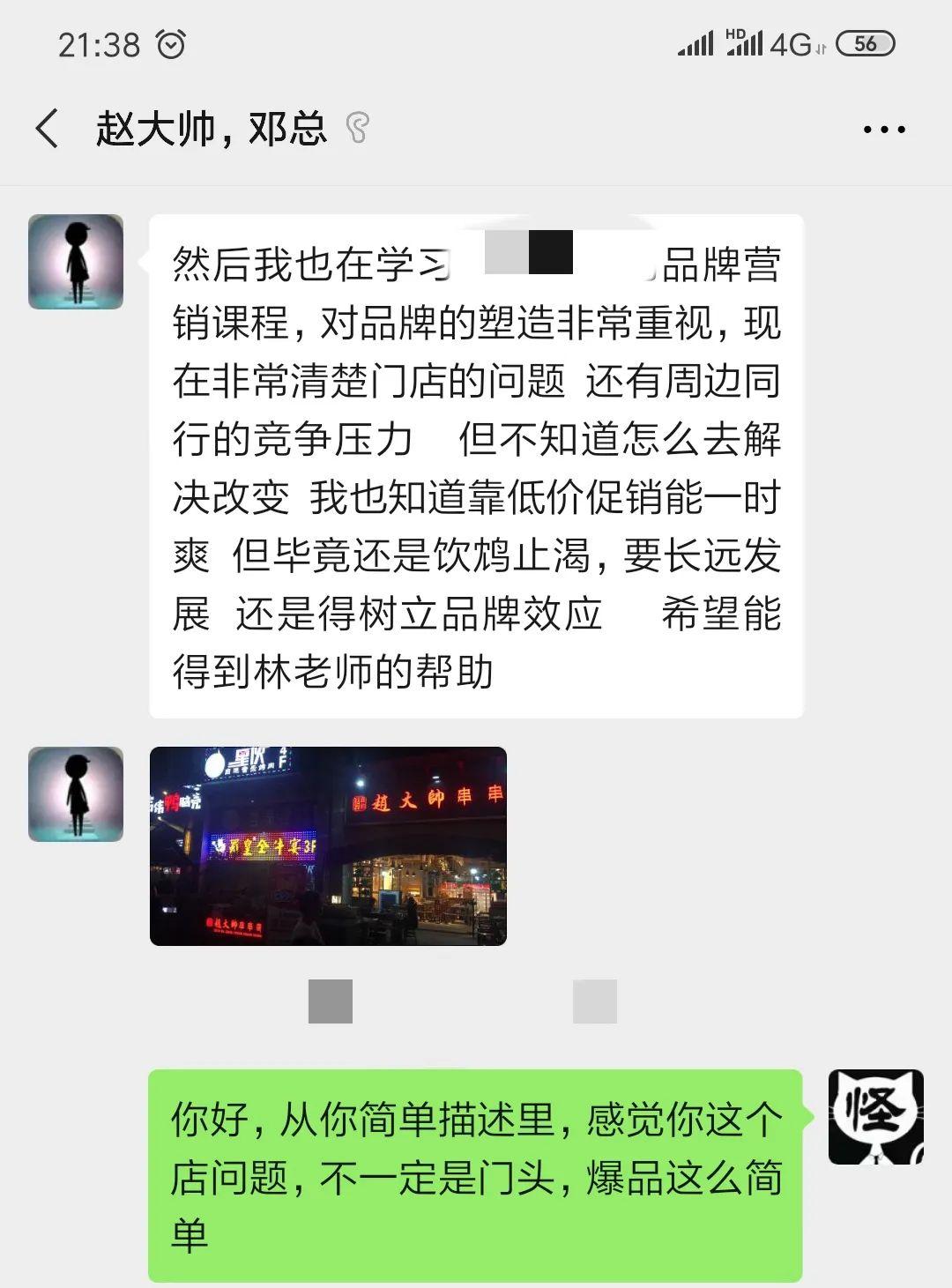
Task: Open the chat overflow menu
Action: coord(883,130)
